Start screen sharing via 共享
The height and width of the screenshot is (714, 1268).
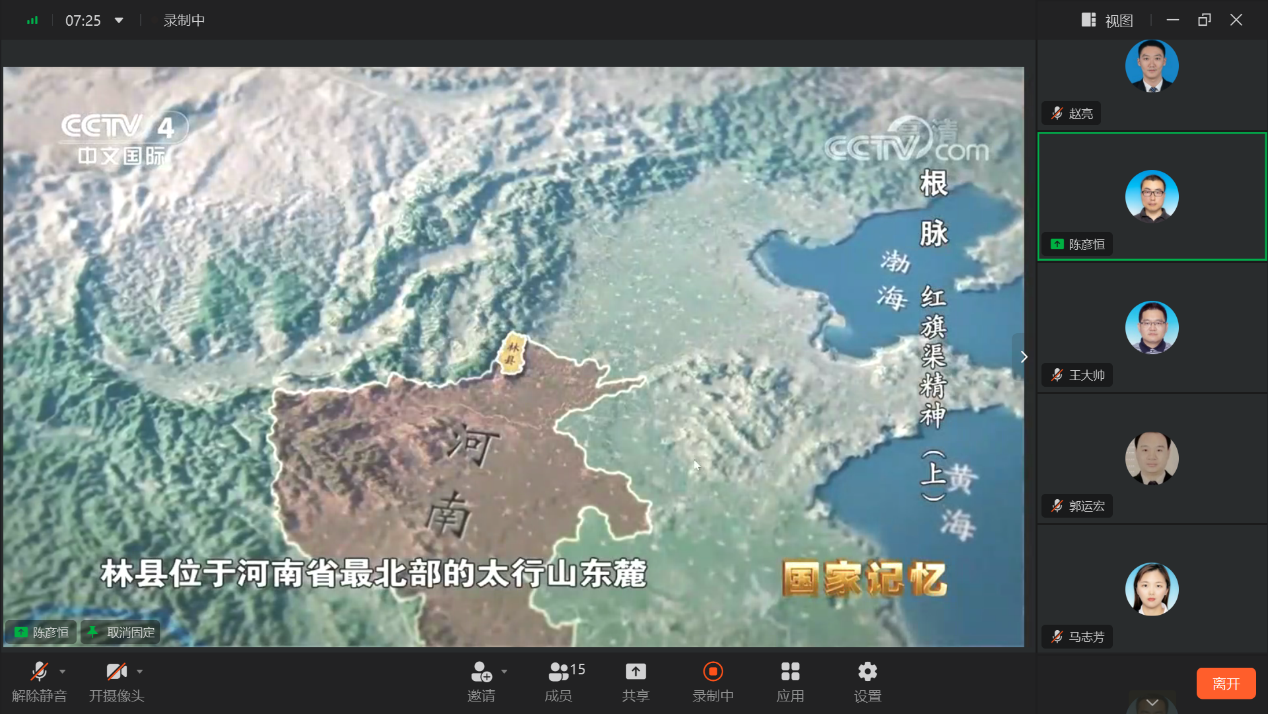(x=636, y=679)
